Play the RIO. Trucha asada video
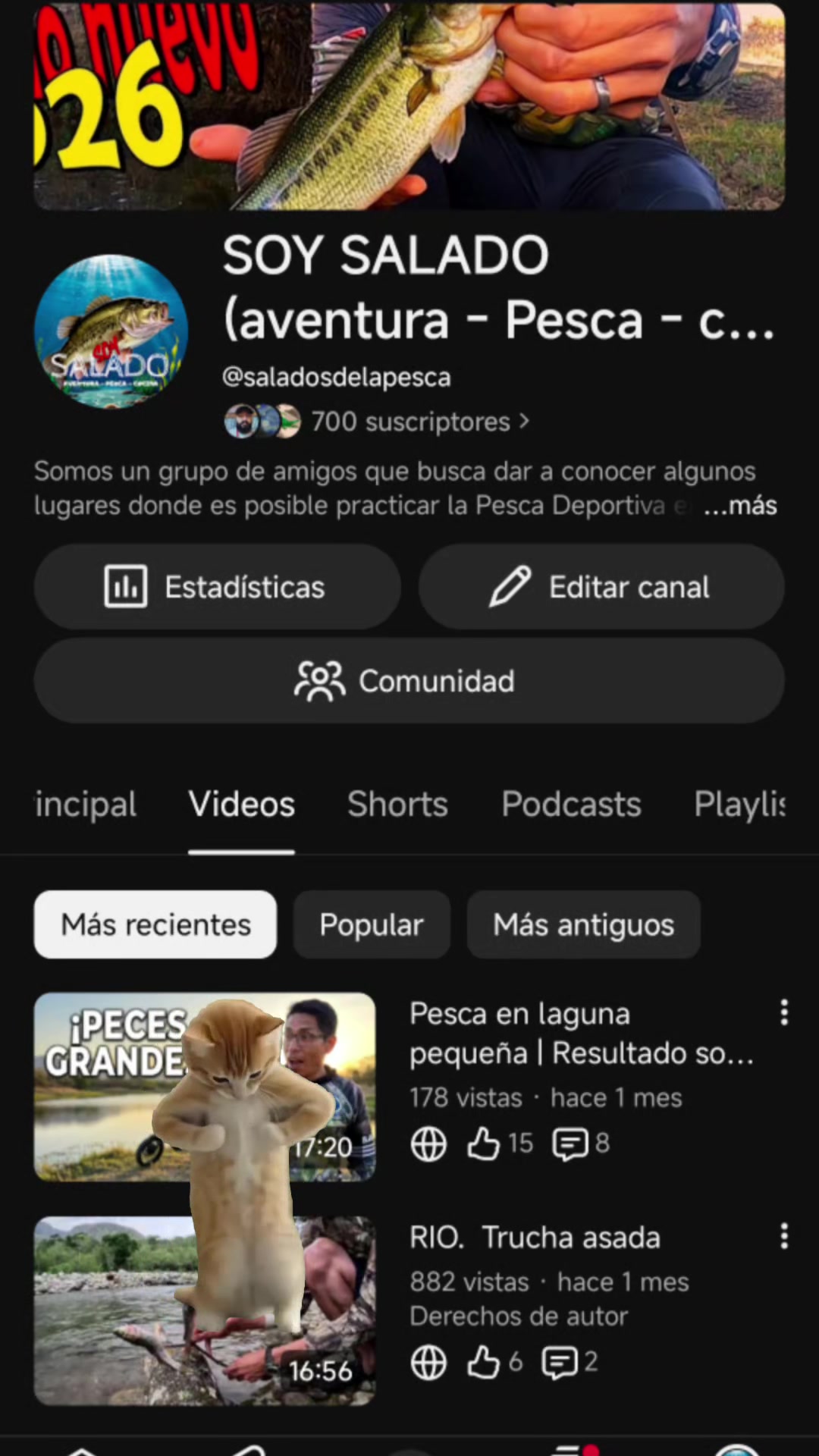Viewport: 819px width, 1456px height. (205, 1310)
